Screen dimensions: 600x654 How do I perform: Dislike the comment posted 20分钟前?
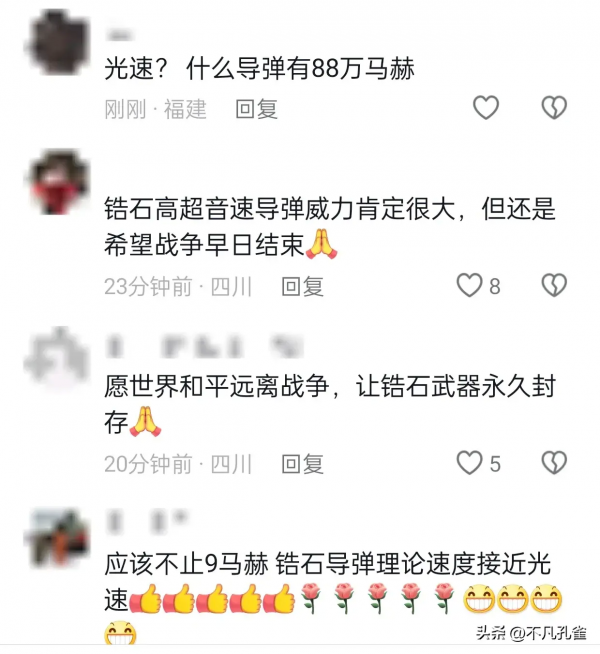(554, 462)
